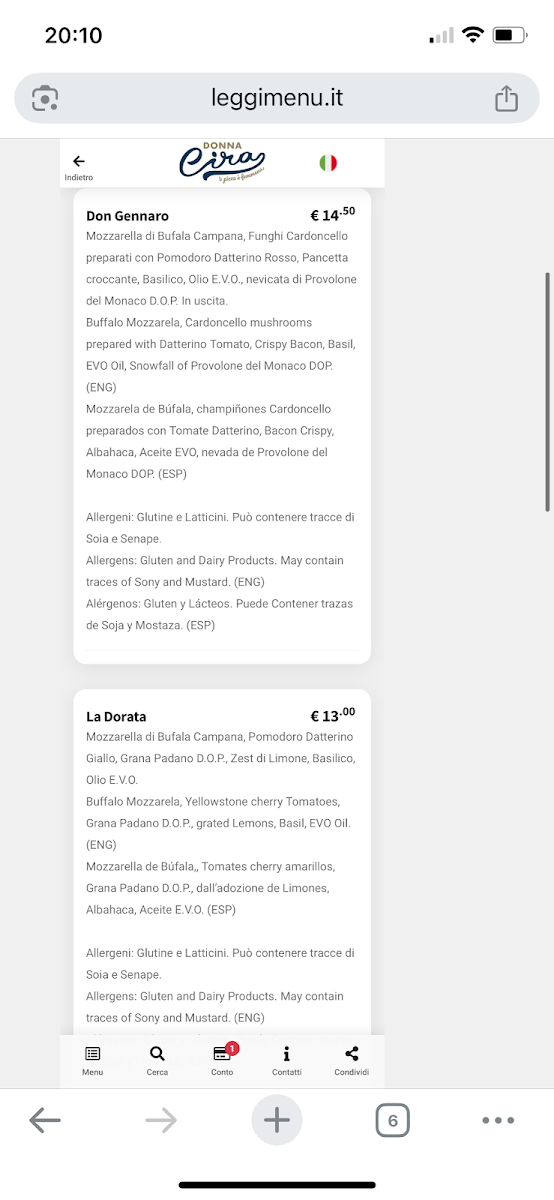
Task: Share the menu with Condividi
Action: coord(352,1061)
